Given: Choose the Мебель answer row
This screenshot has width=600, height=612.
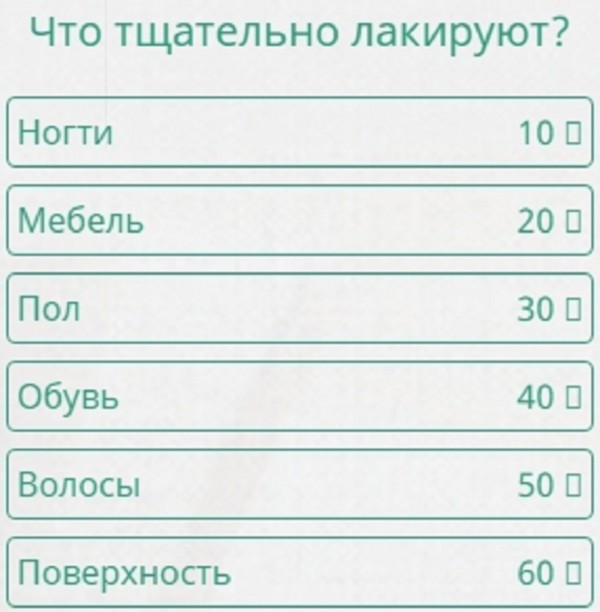Looking at the screenshot, I should (x=300, y=220).
